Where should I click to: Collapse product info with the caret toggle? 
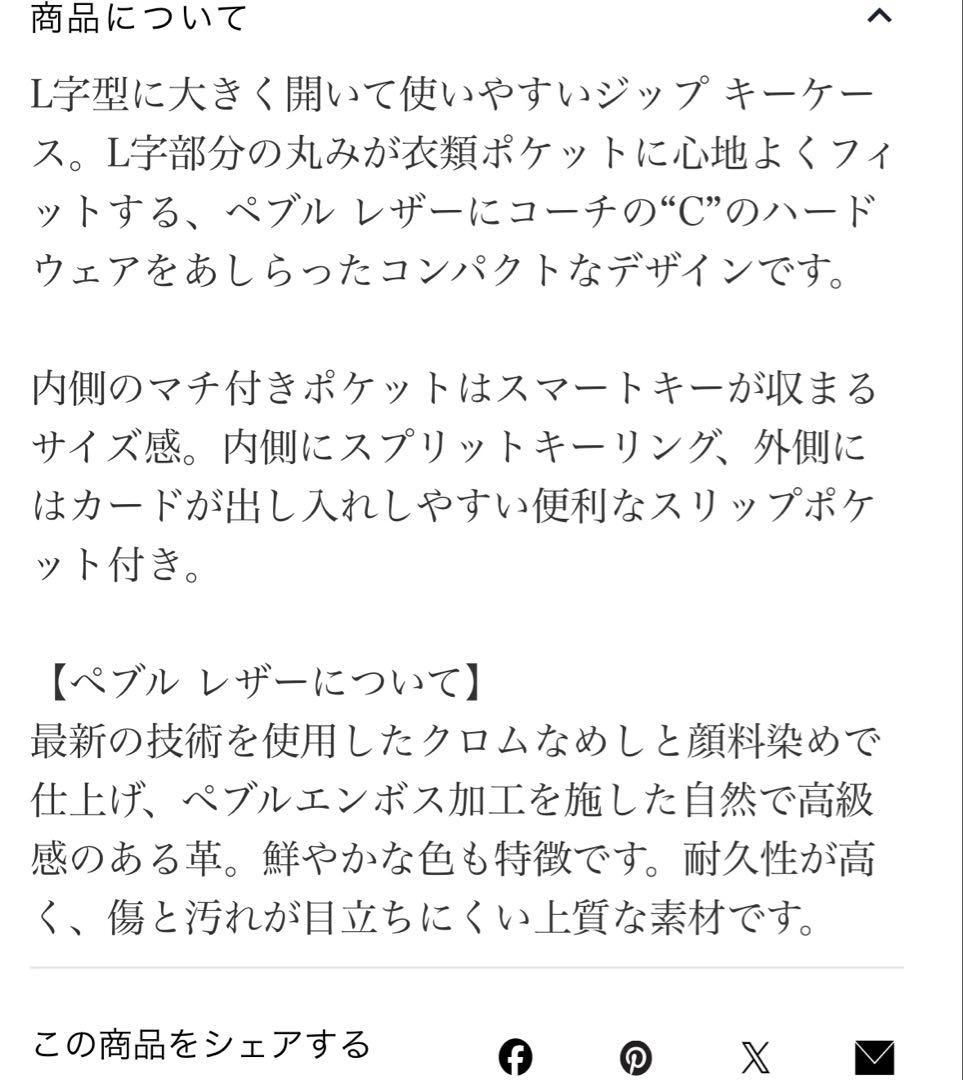point(878,16)
